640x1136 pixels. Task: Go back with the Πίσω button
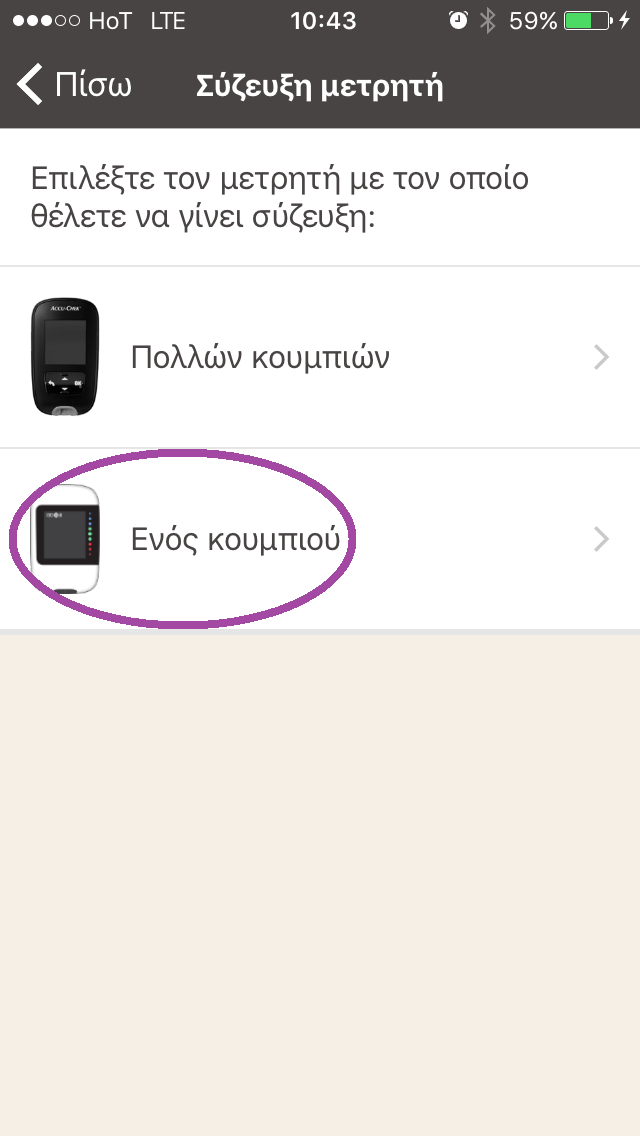[74, 85]
